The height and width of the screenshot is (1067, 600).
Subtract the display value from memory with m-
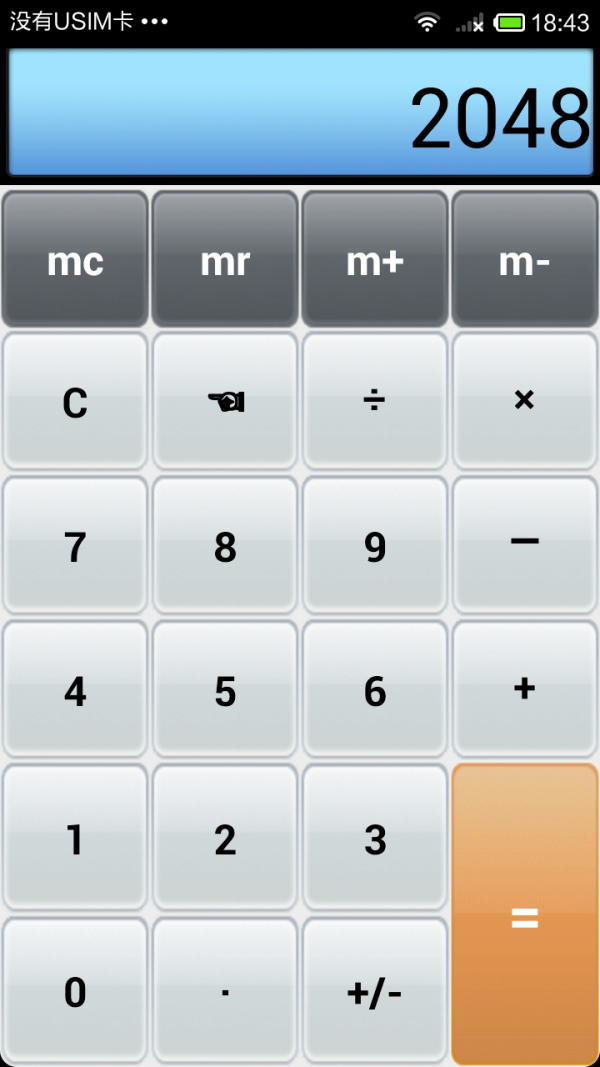[x=525, y=260]
